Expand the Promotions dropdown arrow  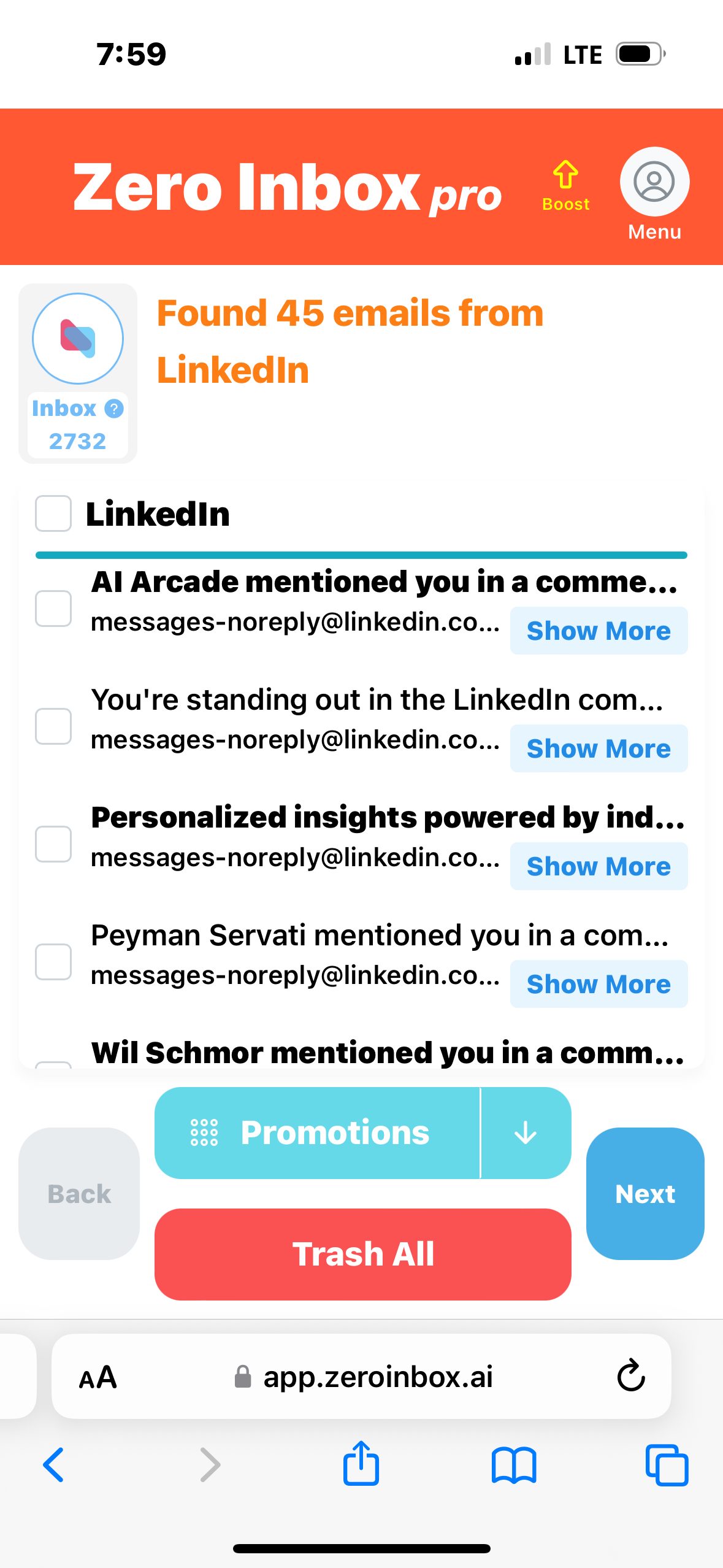click(x=526, y=1133)
